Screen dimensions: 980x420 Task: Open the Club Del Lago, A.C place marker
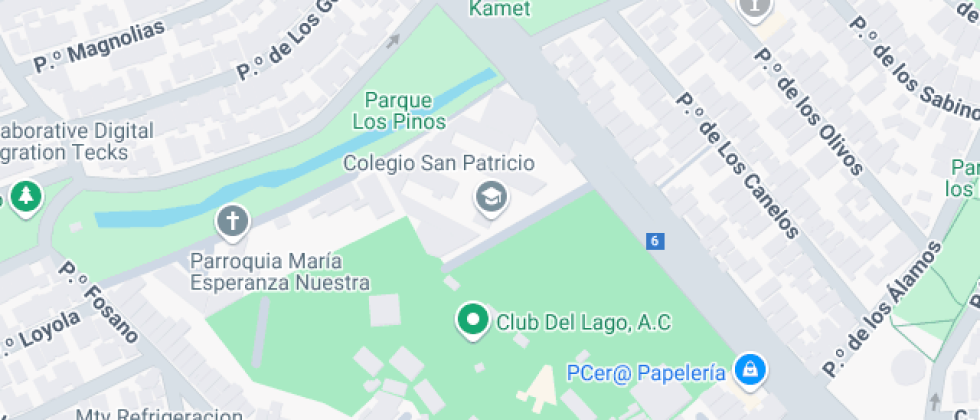click(x=471, y=320)
